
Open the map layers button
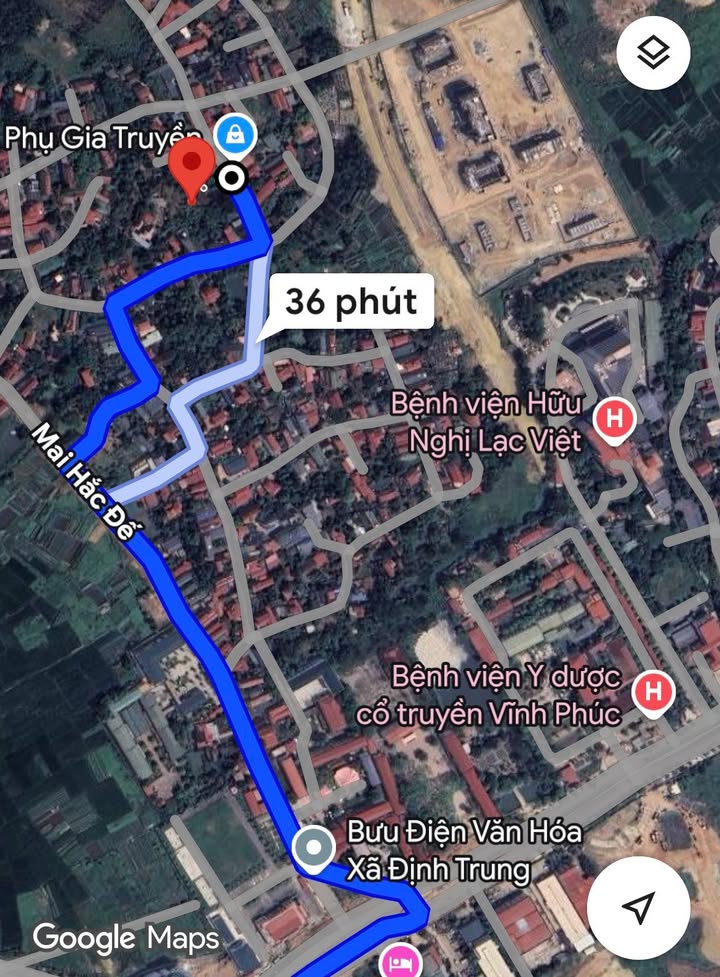(x=654, y=52)
